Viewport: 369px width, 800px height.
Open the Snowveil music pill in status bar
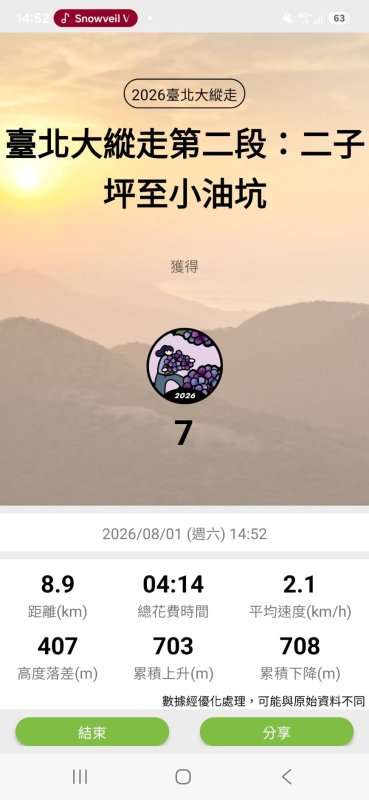(95, 18)
